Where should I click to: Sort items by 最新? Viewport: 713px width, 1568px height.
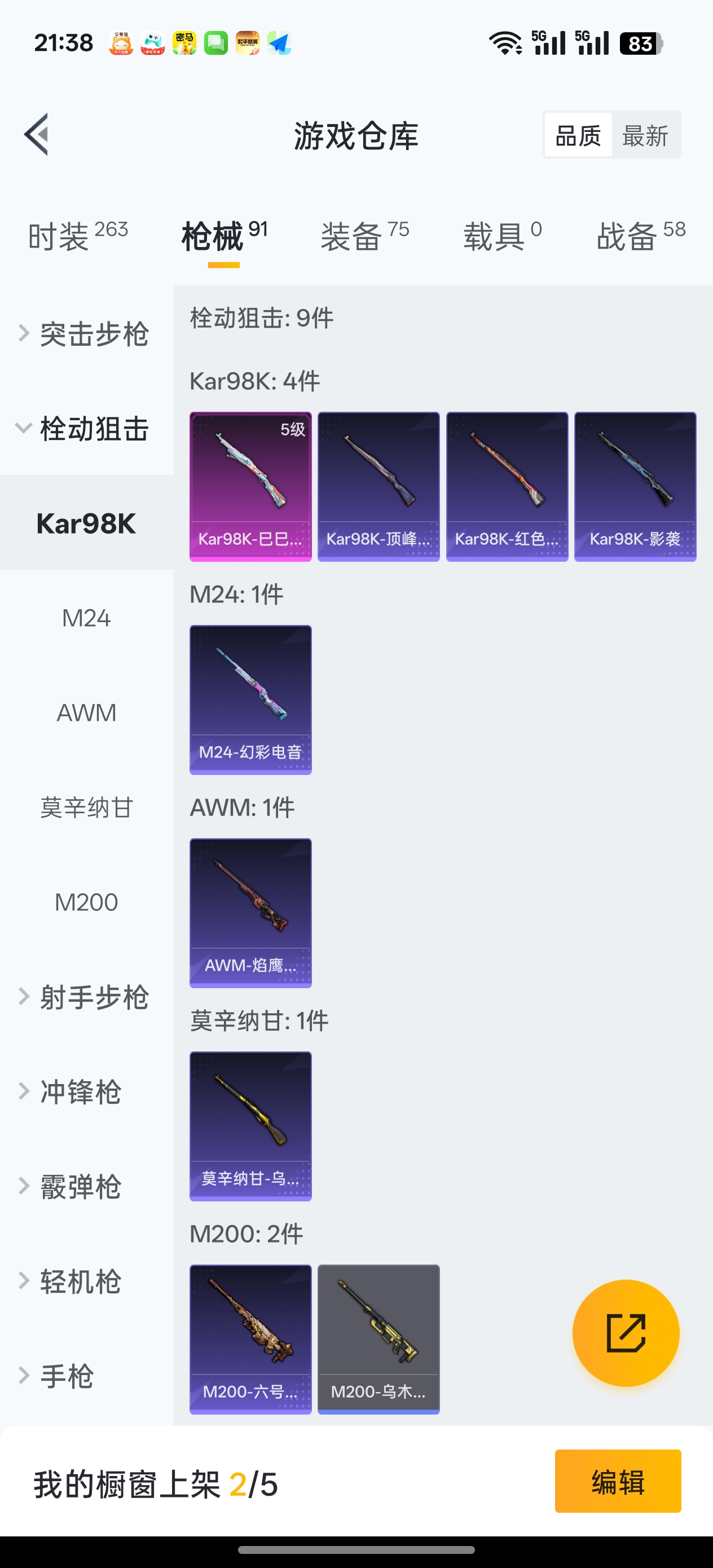pyautogui.click(x=645, y=135)
